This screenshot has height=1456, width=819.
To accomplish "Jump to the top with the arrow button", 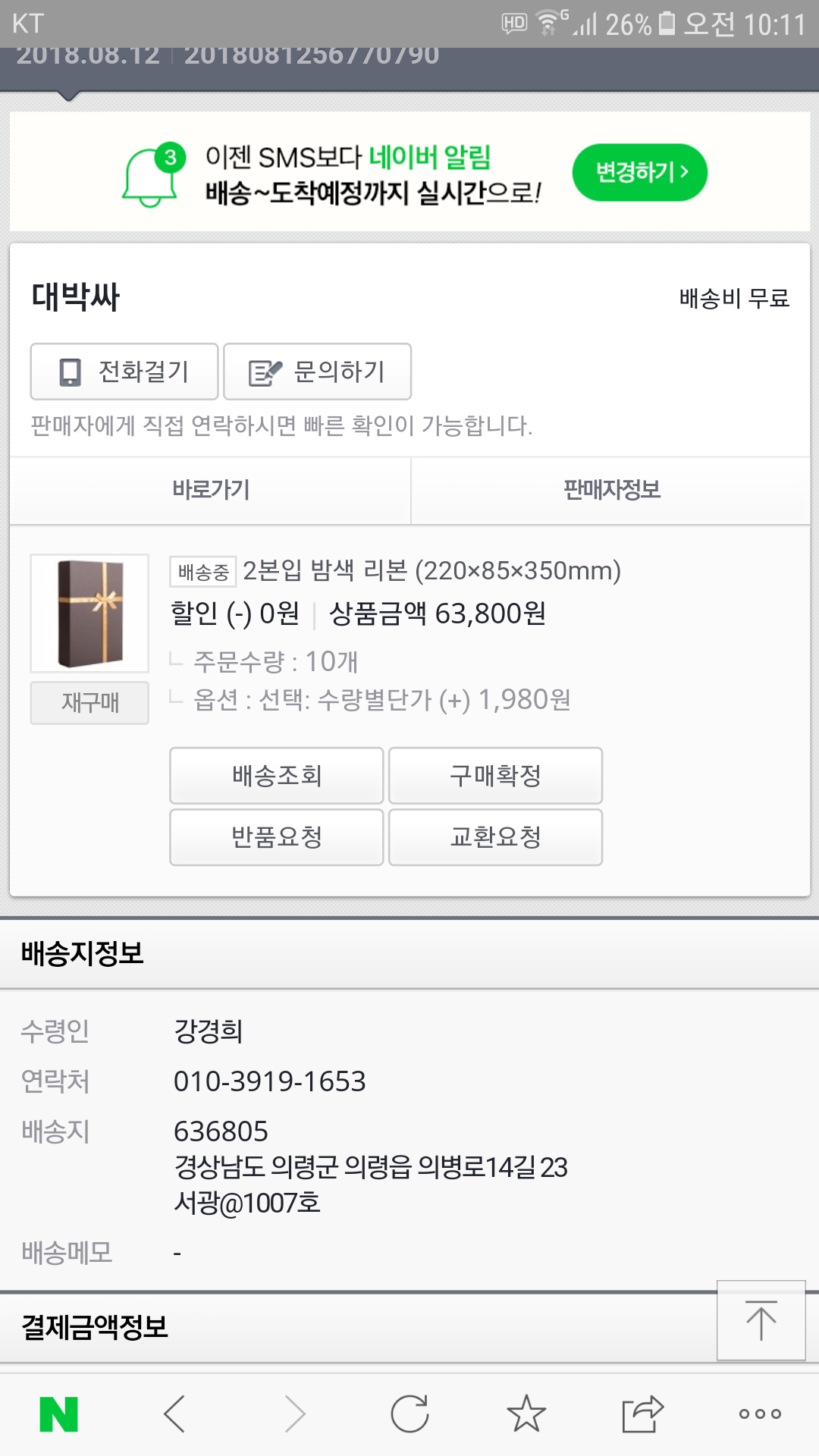I will pos(761,1320).
